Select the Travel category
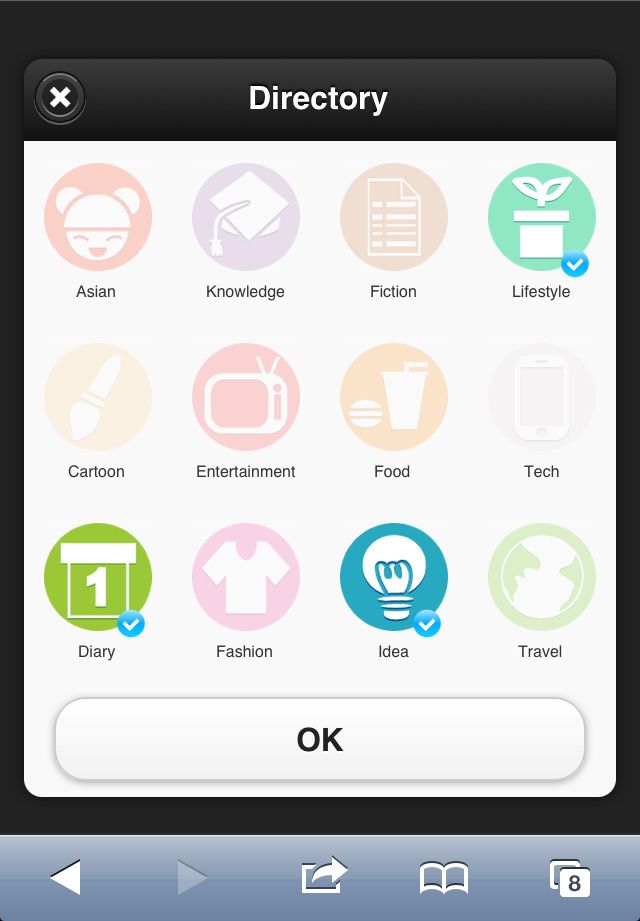640x921 pixels. (x=541, y=578)
